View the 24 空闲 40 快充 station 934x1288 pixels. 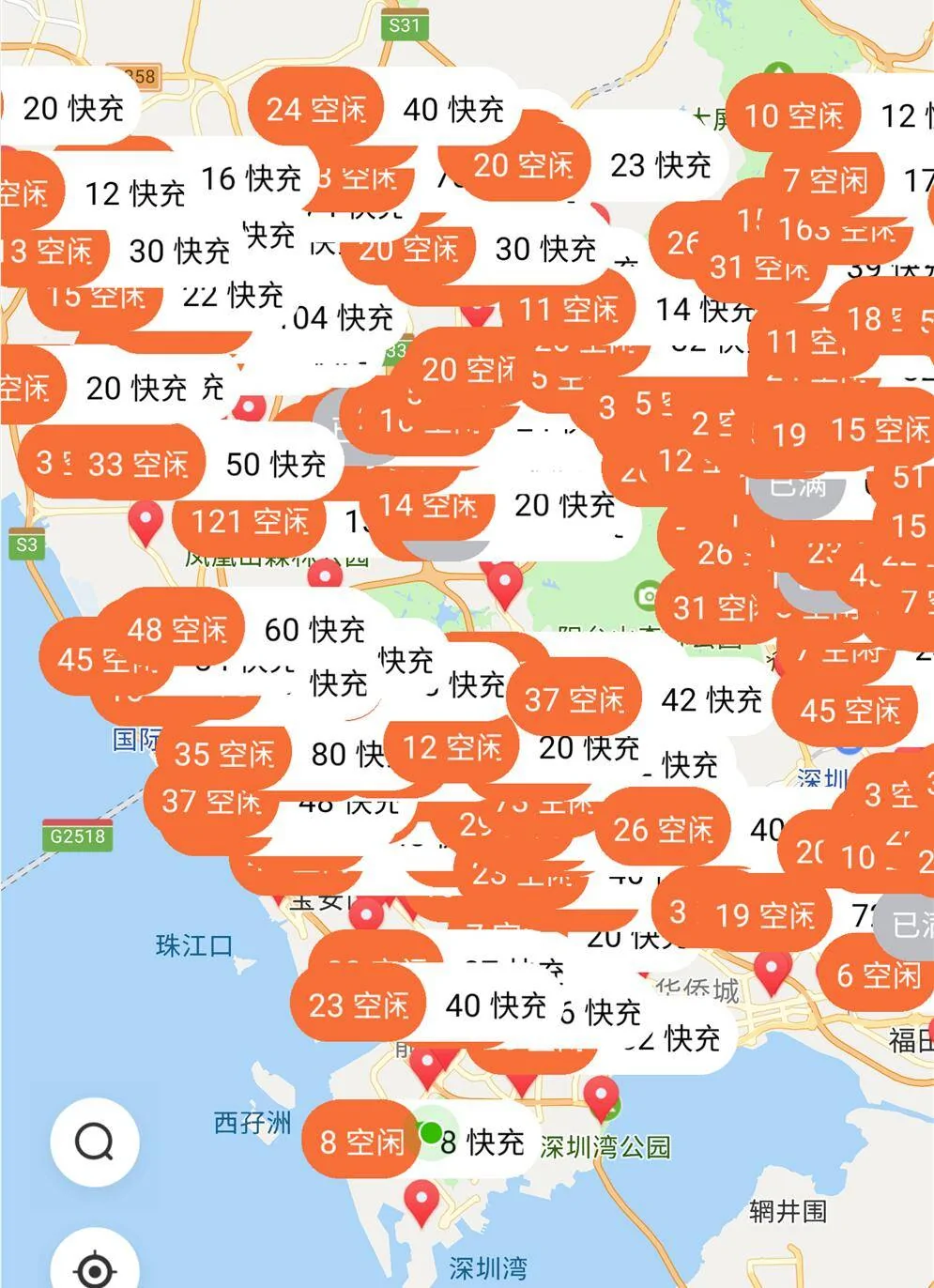(x=385, y=109)
